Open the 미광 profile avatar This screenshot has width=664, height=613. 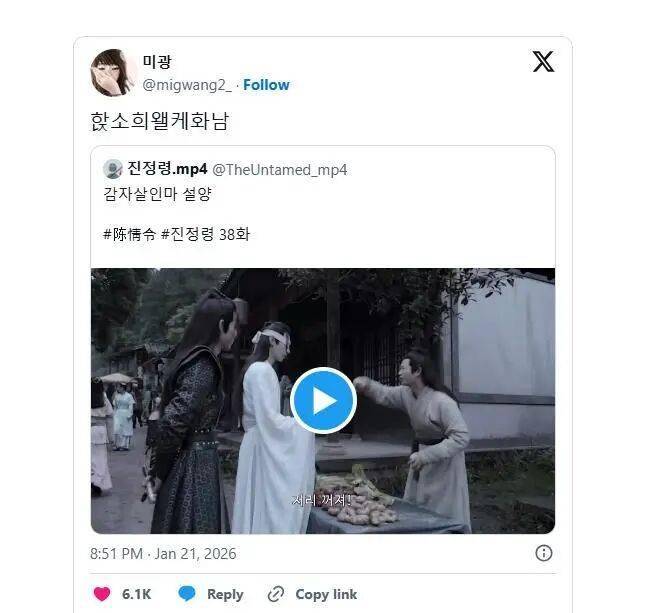click(x=113, y=73)
